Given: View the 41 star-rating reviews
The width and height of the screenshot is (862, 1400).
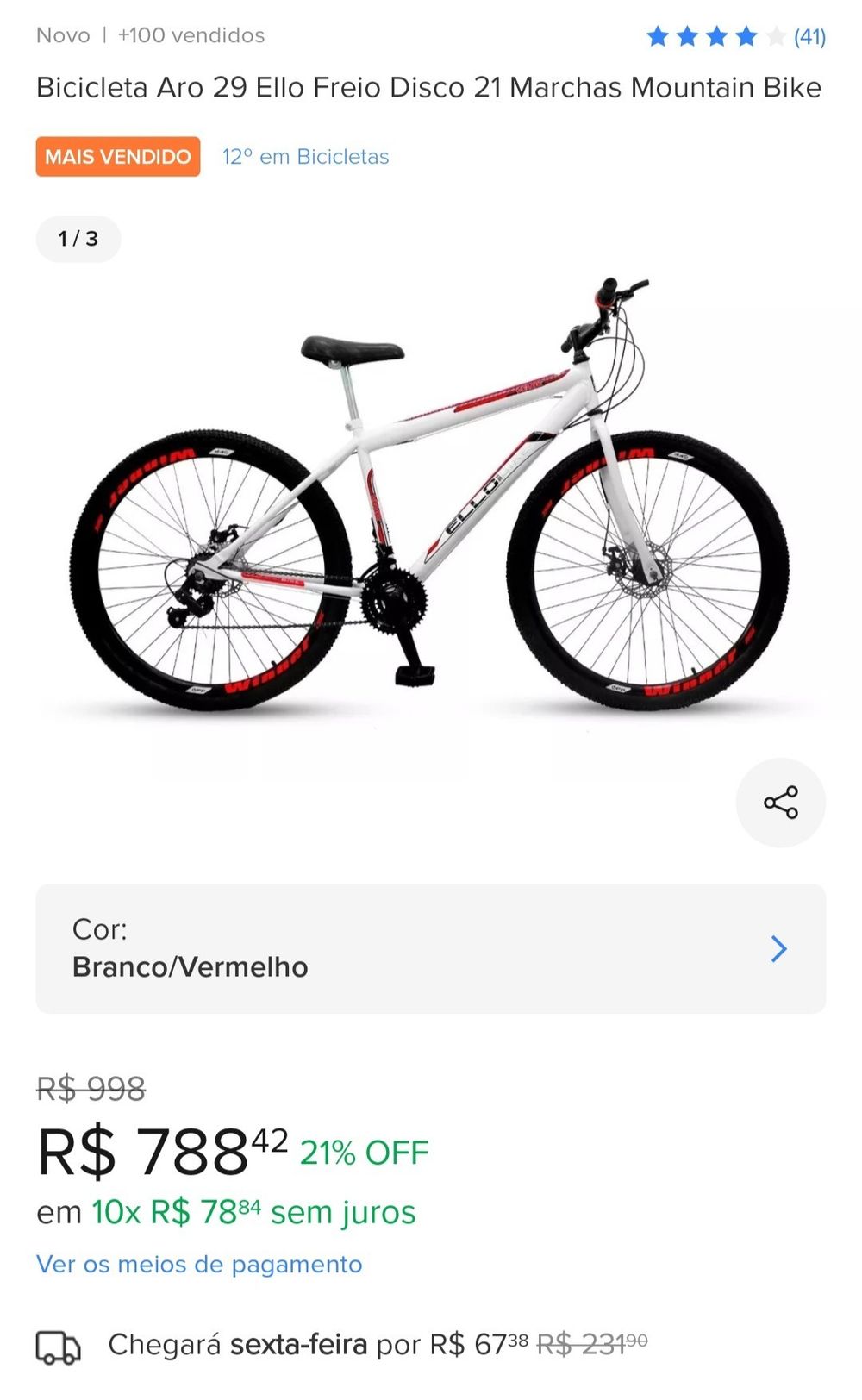Looking at the screenshot, I should (735, 36).
